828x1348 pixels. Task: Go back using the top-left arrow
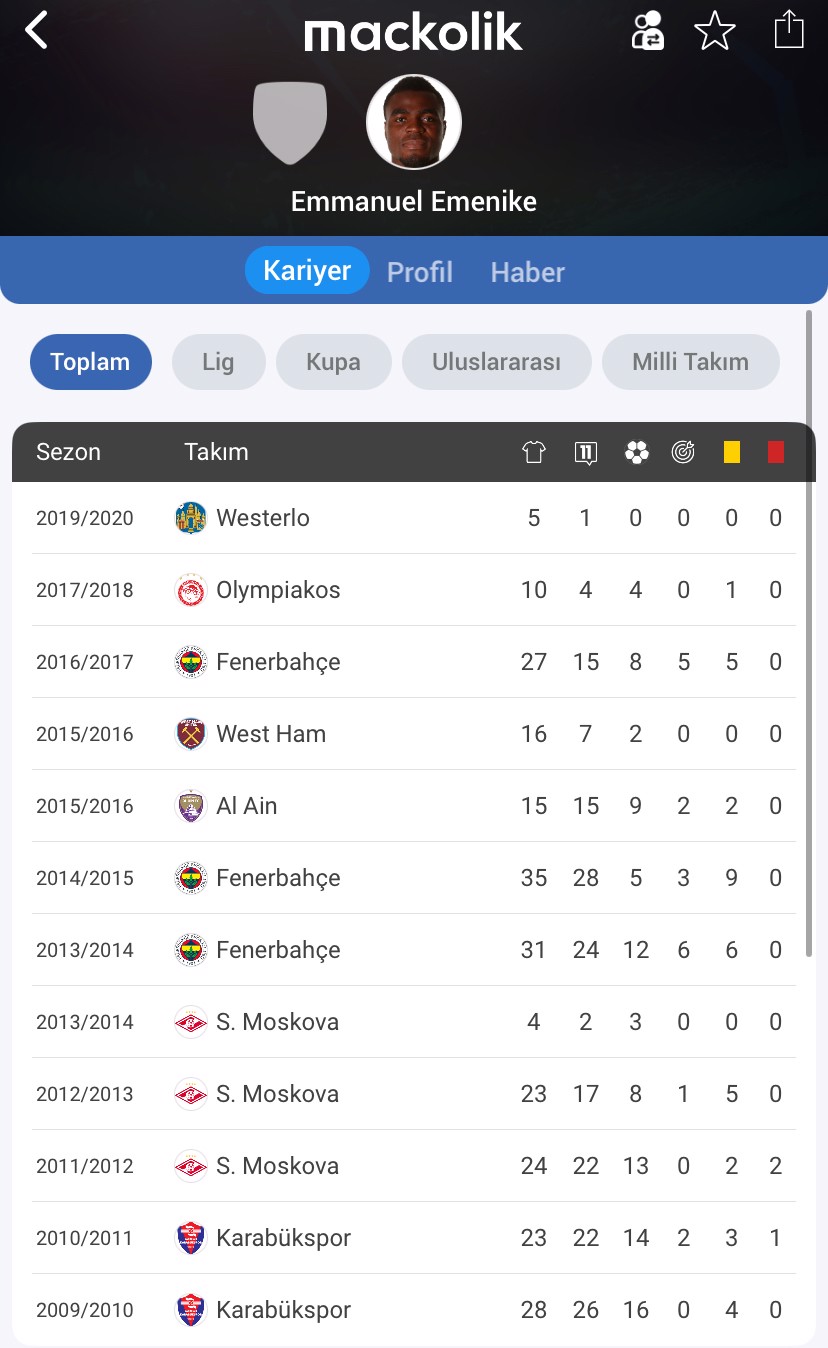pos(36,30)
